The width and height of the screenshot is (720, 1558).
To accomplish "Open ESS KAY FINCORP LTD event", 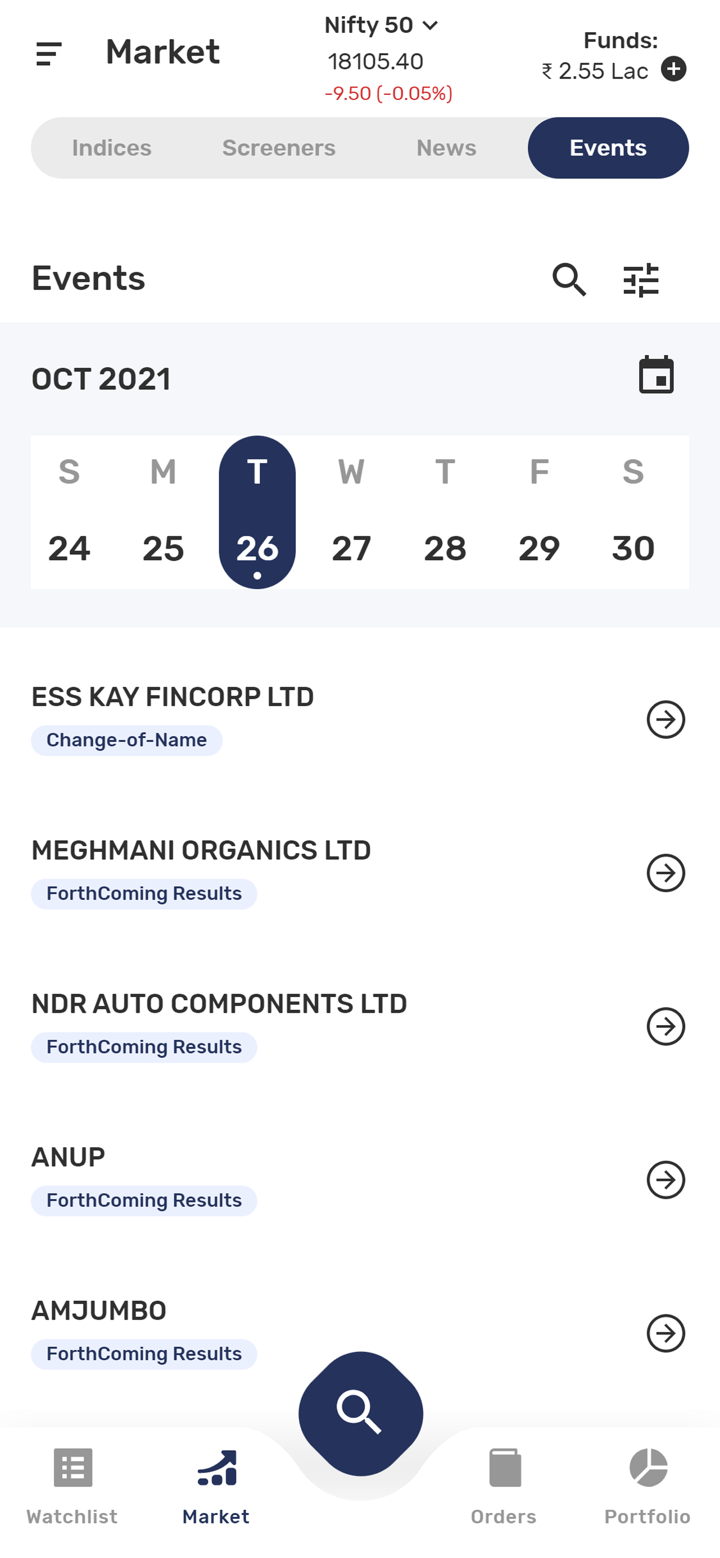I will (x=665, y=719).
